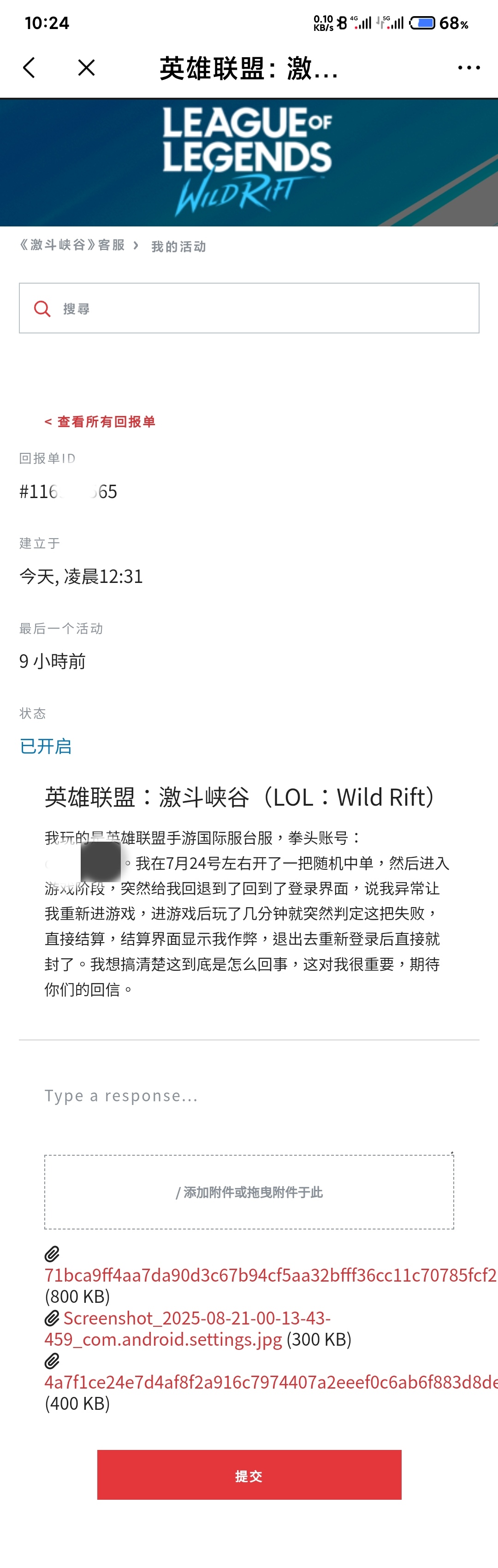Go back to the previous page
This screenshot has height=1568, width=498.
click(x=29, y=68)
